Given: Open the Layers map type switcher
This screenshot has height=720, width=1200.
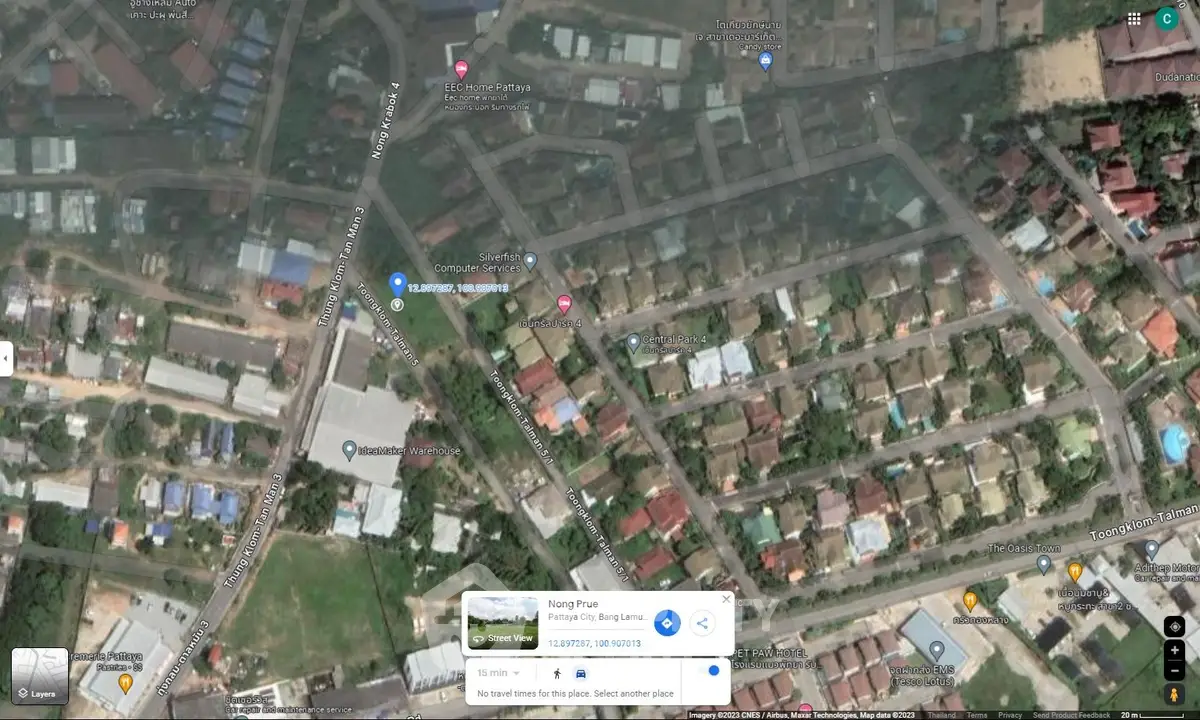Looking at the screenshot, I should tap(40, 676).
